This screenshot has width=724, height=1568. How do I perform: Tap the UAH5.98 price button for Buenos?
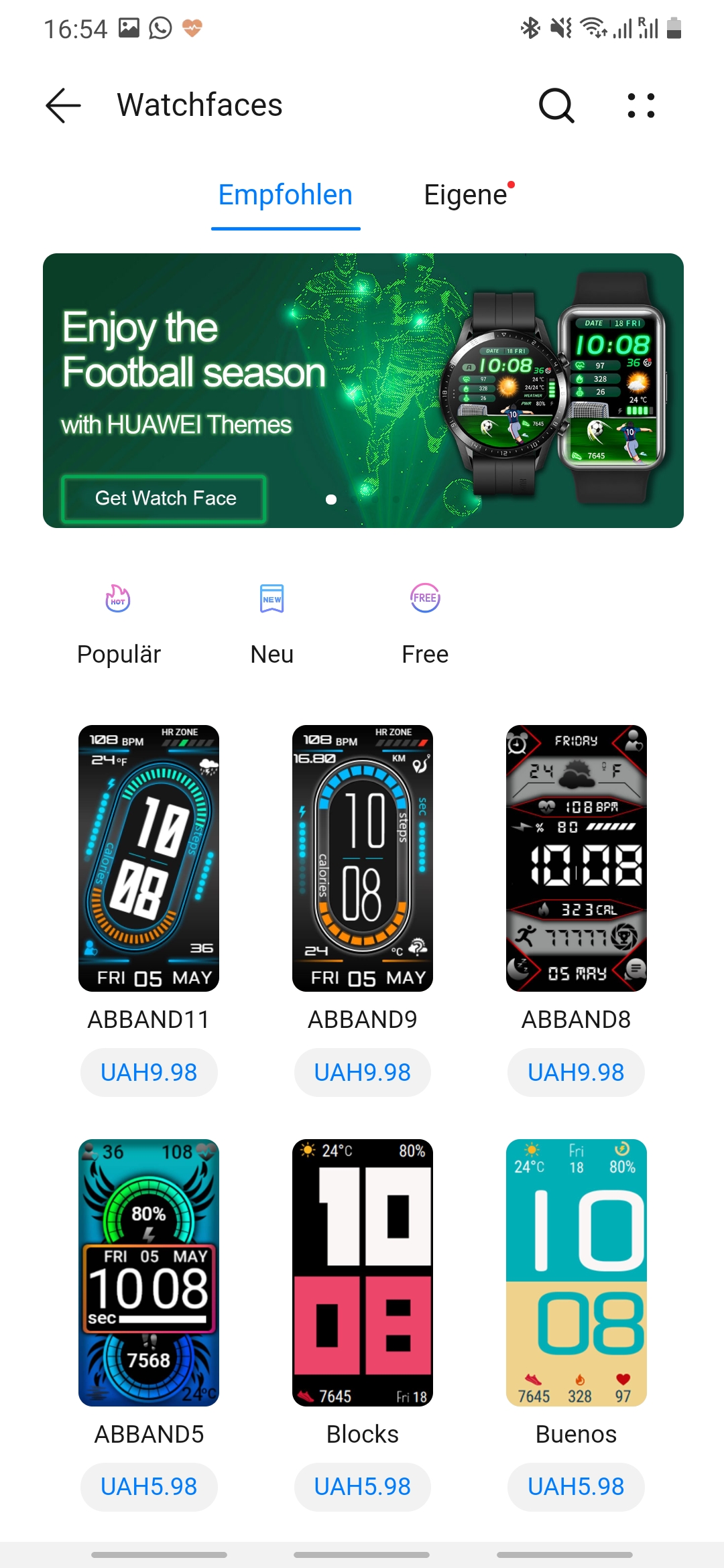577,1486
